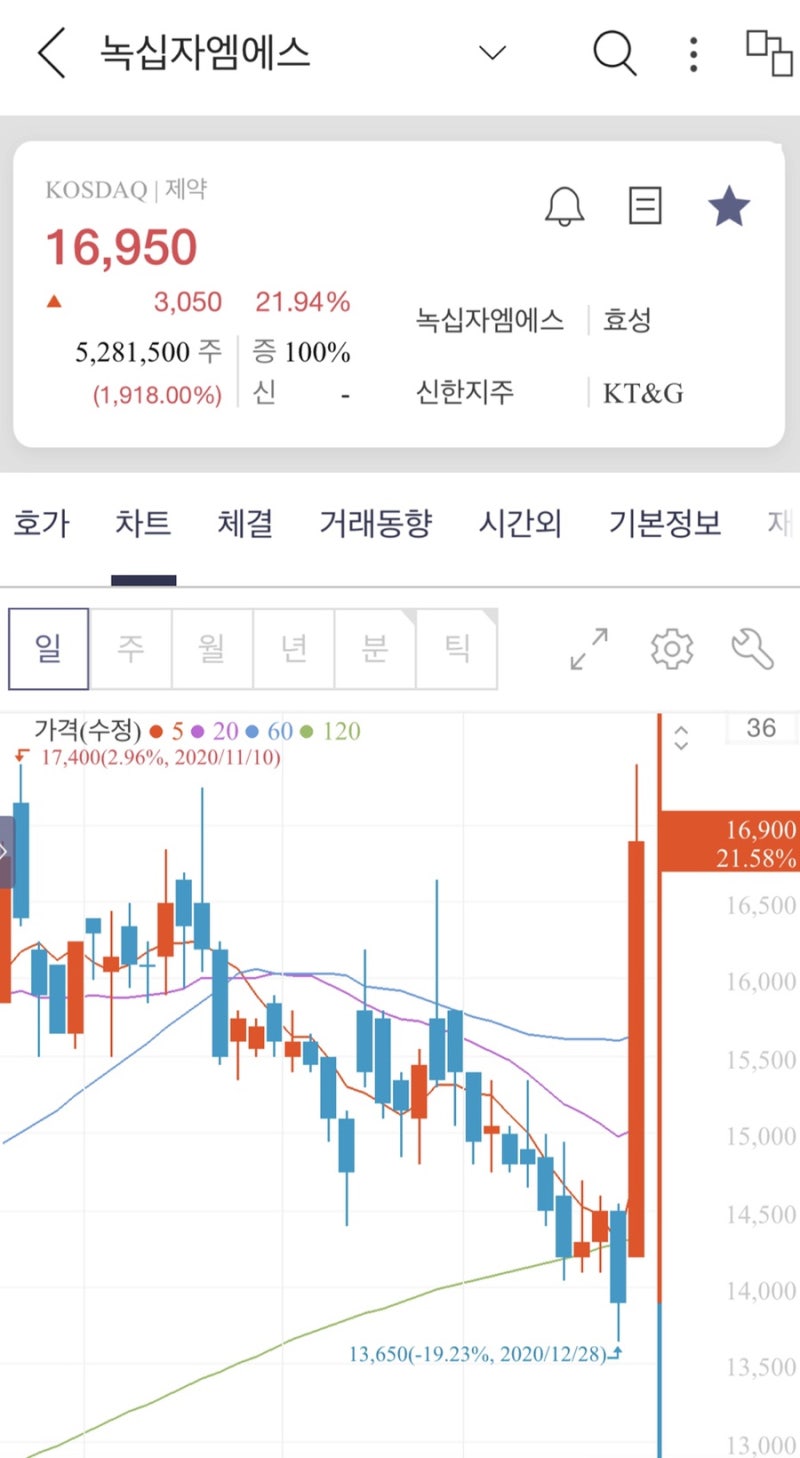Open the memo/report icon beside the bell

pos(645,206)
